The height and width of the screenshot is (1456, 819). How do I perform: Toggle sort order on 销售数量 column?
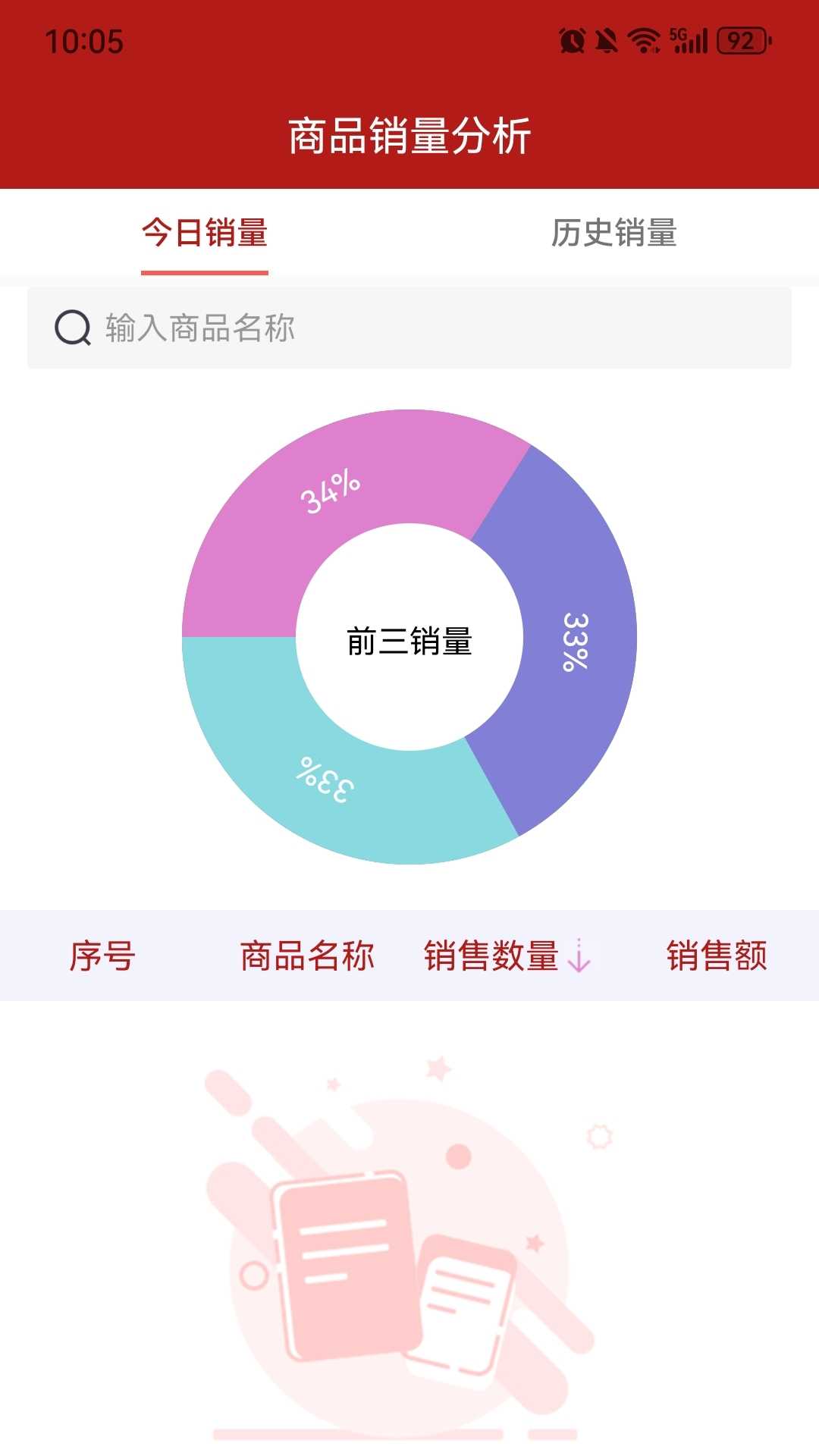click(x=491, y=956)
